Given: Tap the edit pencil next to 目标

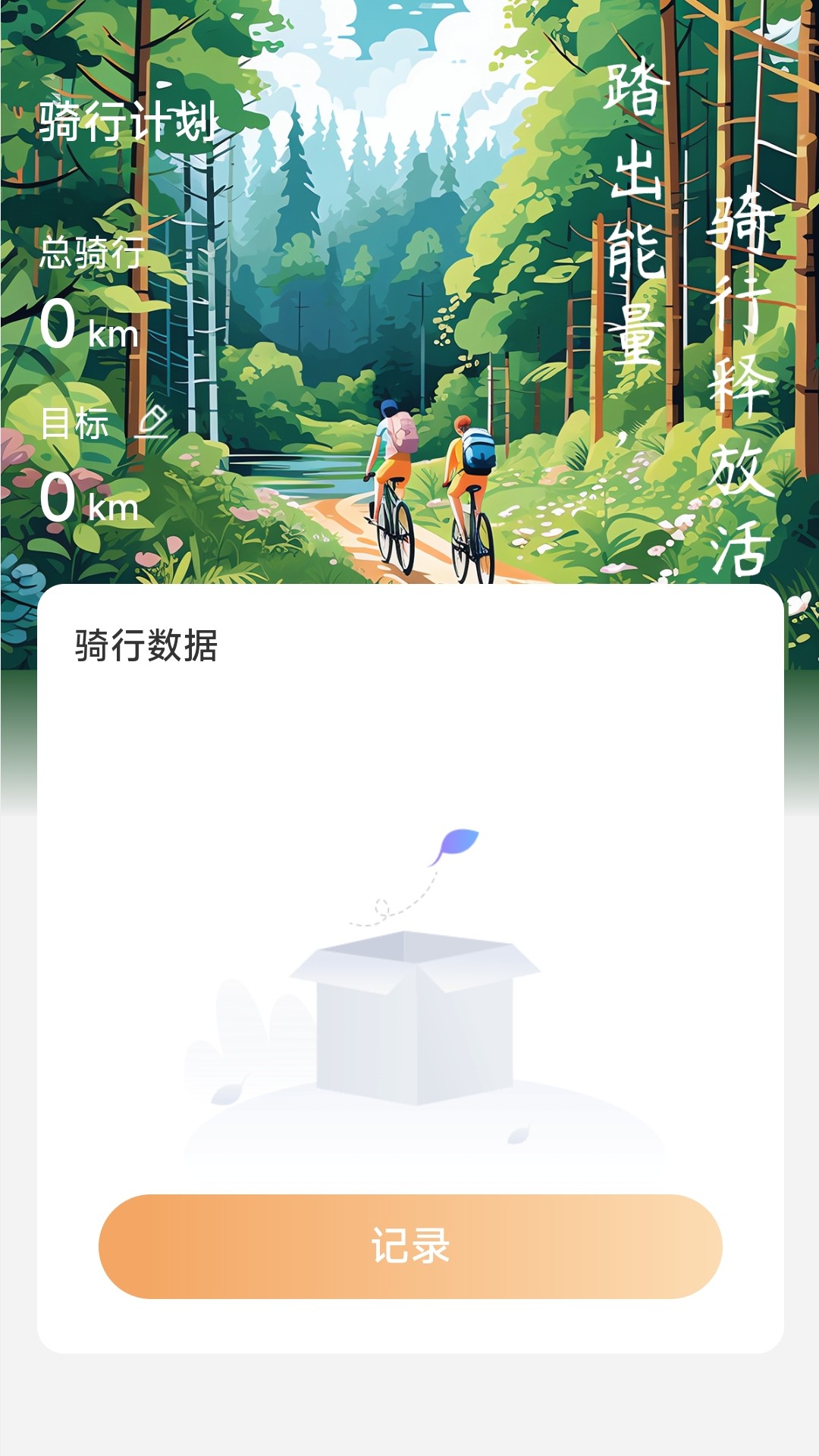Looking at the screenshot, I should (x=152, y=422).
